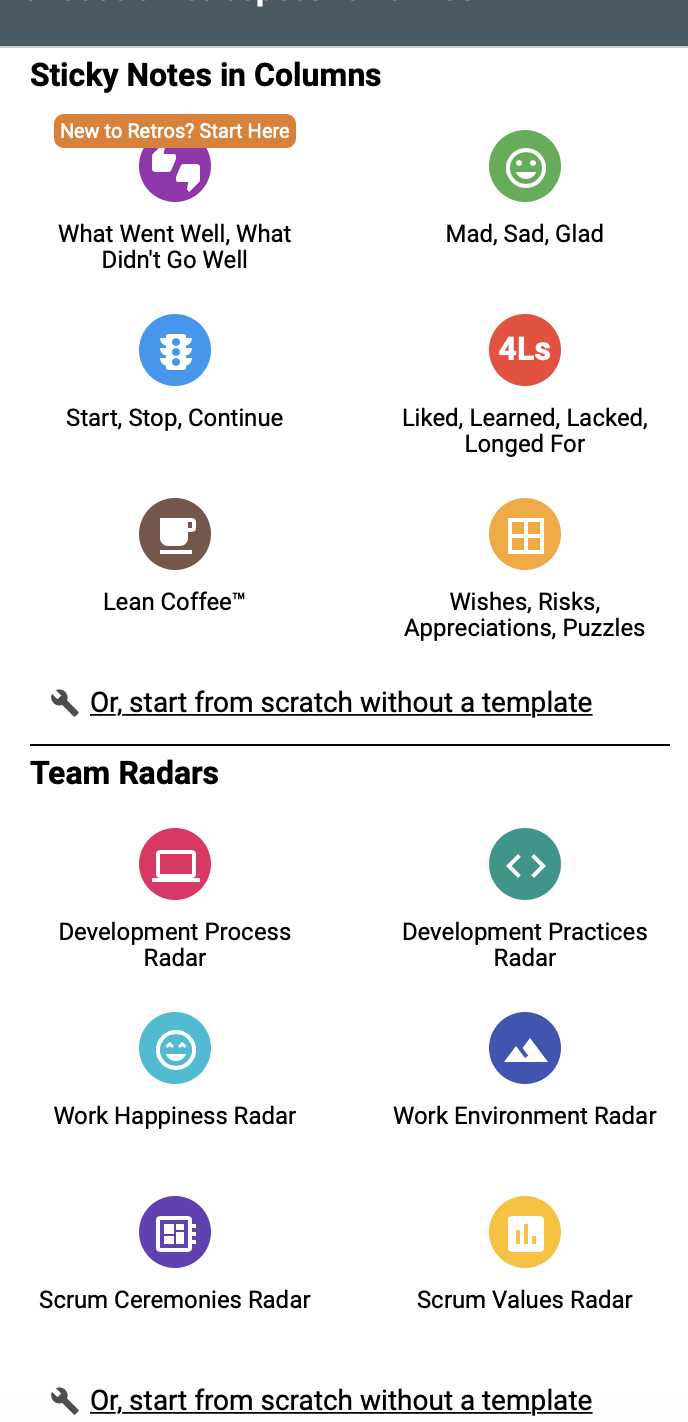Choose the Work Happiness Radar

coord(175,1048)
